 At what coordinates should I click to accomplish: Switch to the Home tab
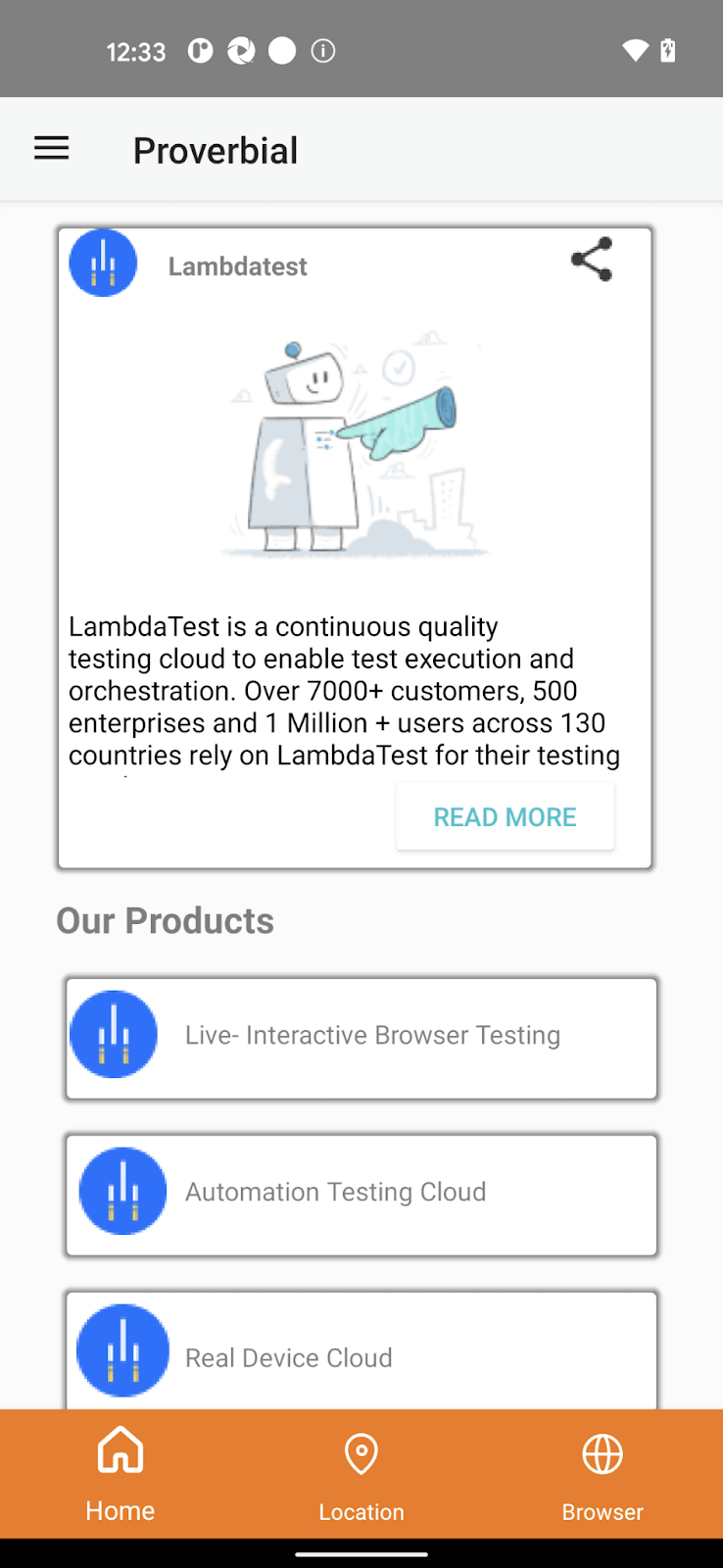pyautogui.click(x=120, y=1474)
